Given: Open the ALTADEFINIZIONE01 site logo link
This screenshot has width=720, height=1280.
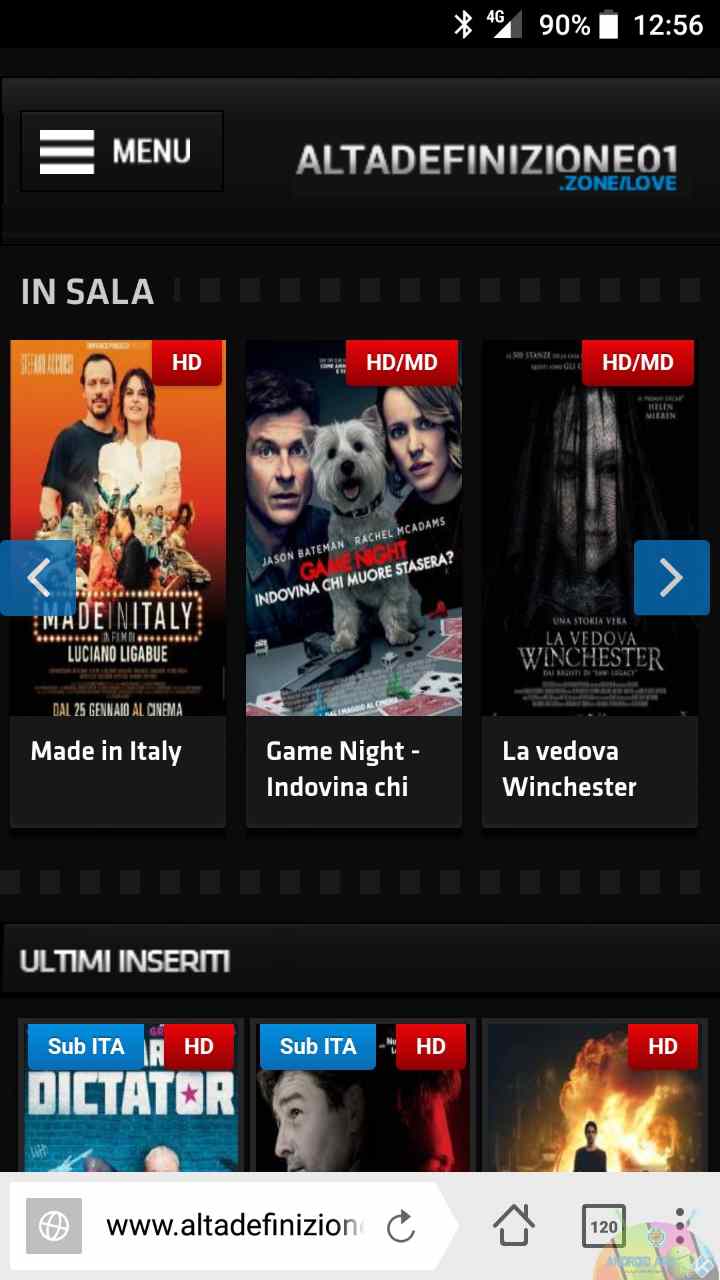Looking at the screenshot, I should click(x=487, y=167).
